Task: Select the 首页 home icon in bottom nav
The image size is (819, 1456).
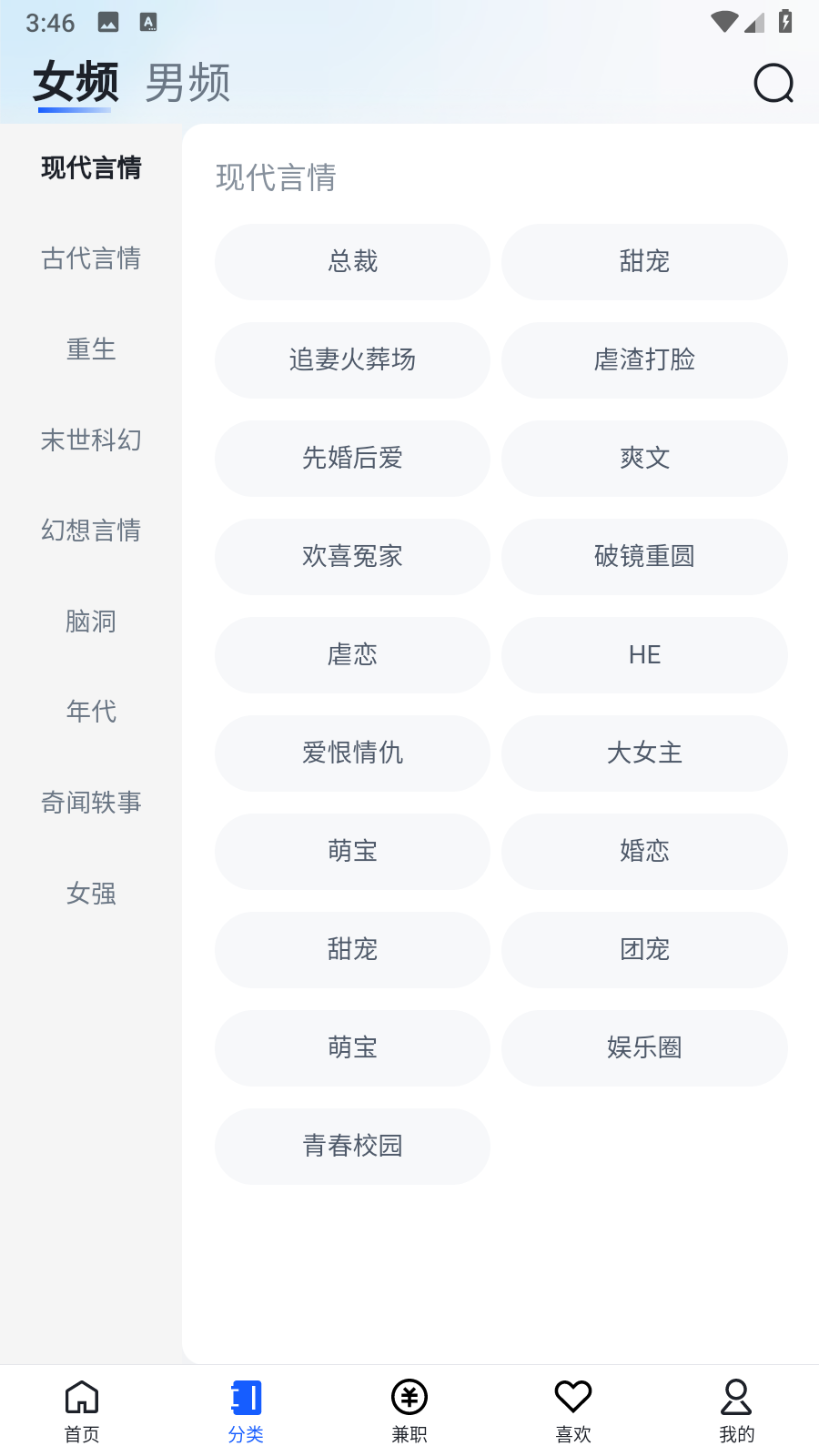Action: point(82,1409)
